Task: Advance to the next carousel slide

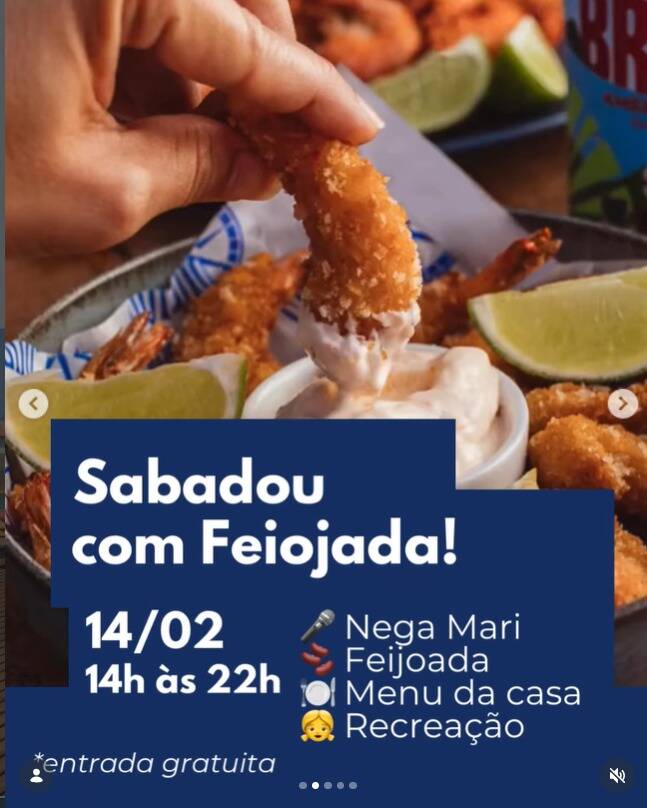Action: tap(622, 404)
